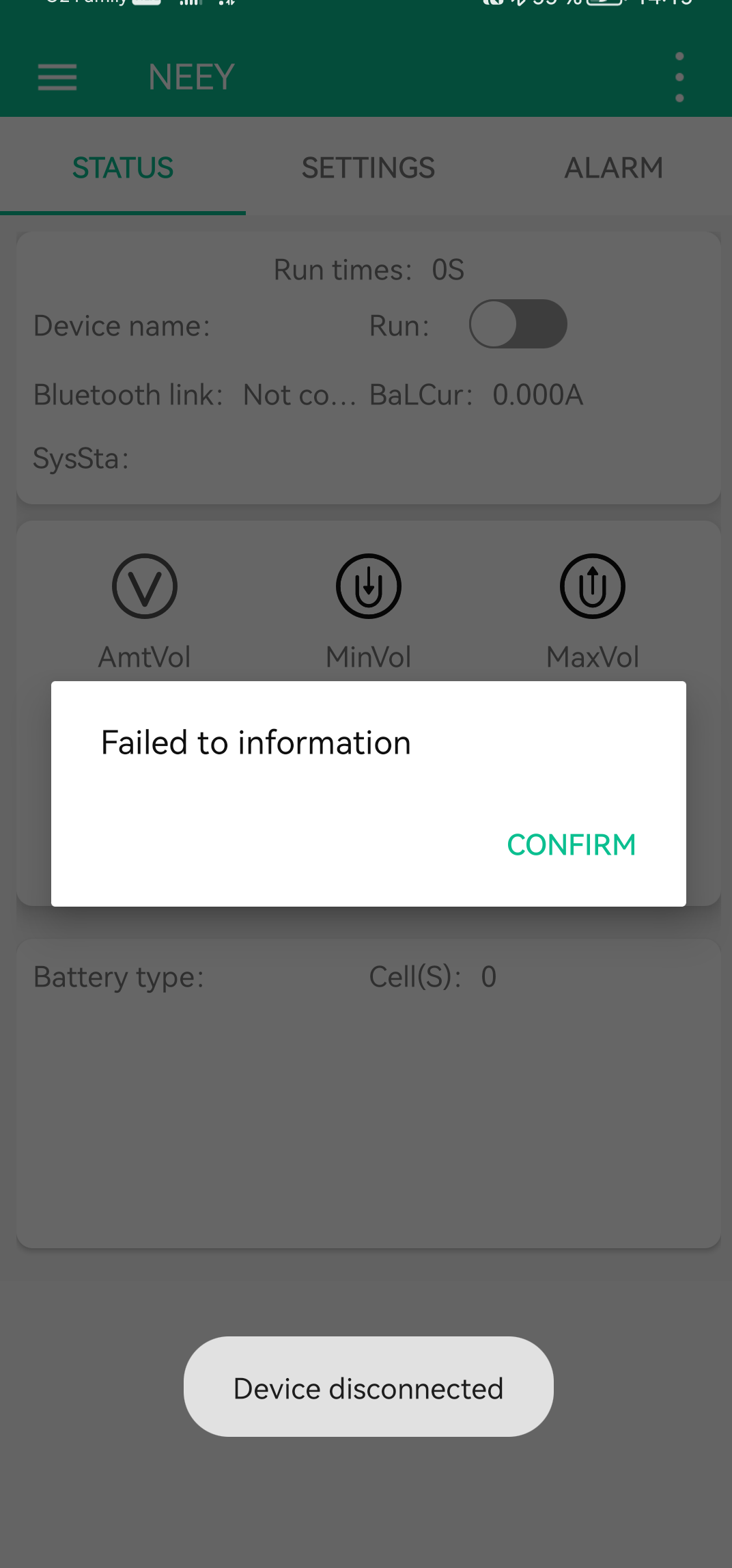
Task: Switch to the ALARM tab
Action: tap(613, 168)
